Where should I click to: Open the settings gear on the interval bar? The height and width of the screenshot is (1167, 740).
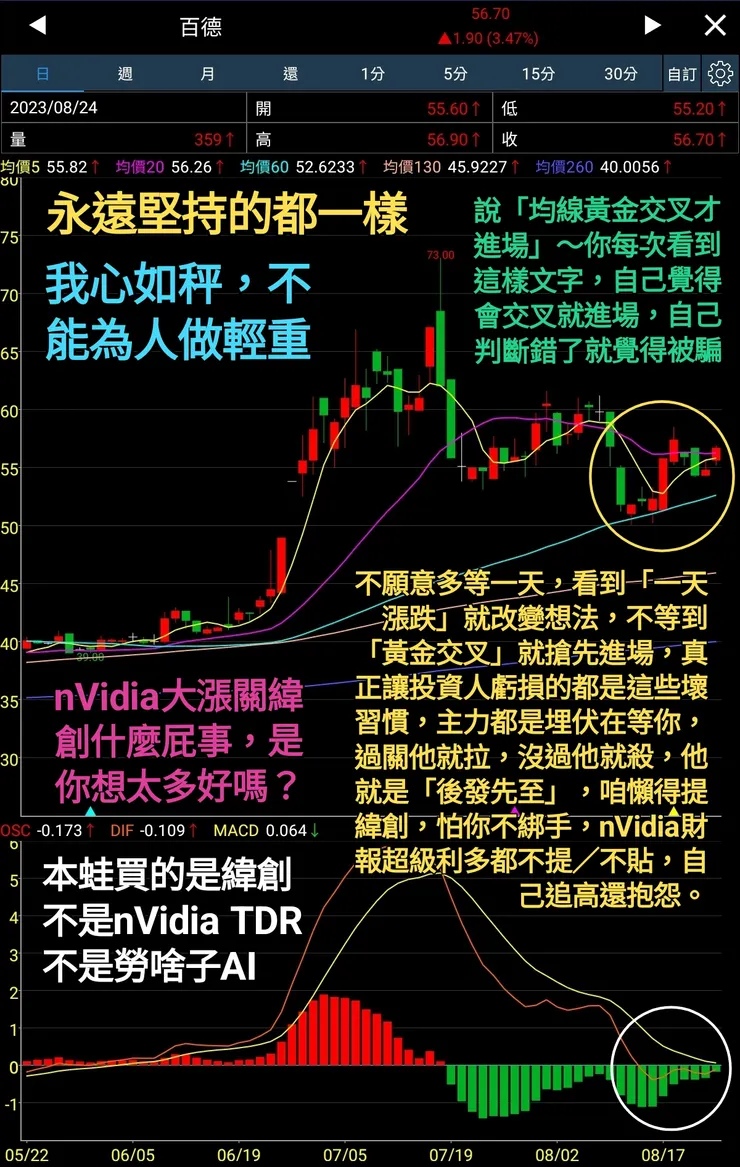(x=719, y=73)
